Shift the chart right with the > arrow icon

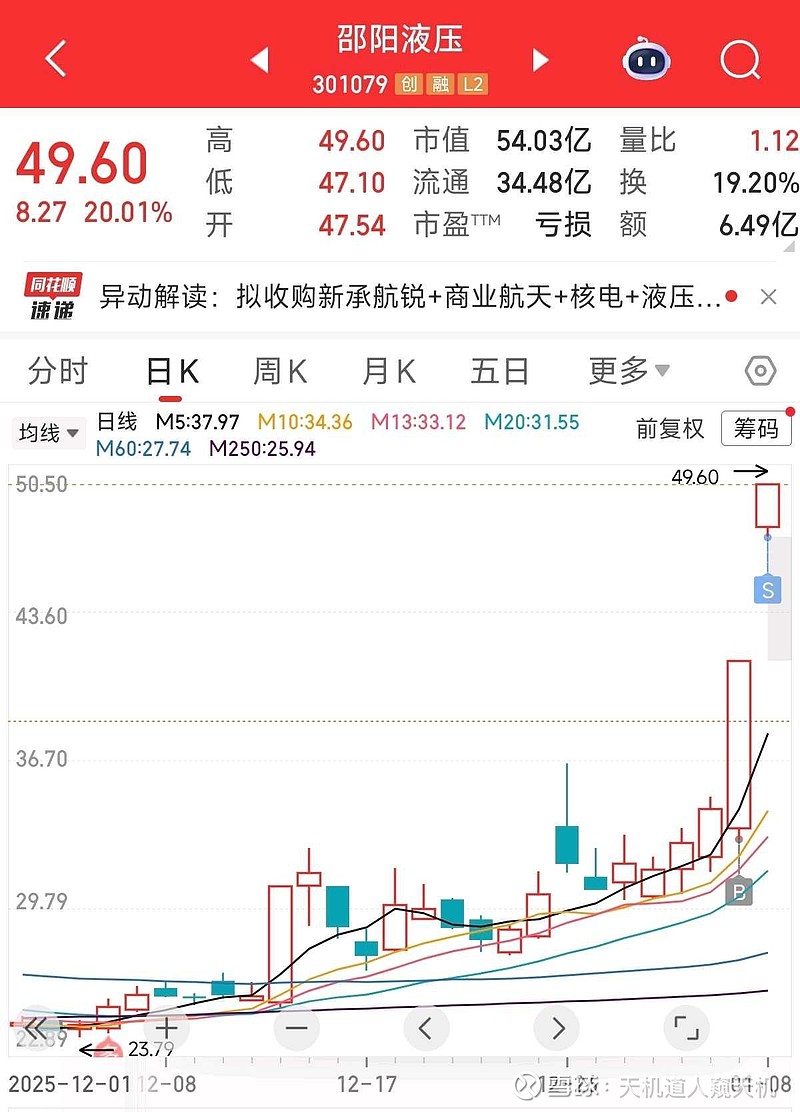557,1028
